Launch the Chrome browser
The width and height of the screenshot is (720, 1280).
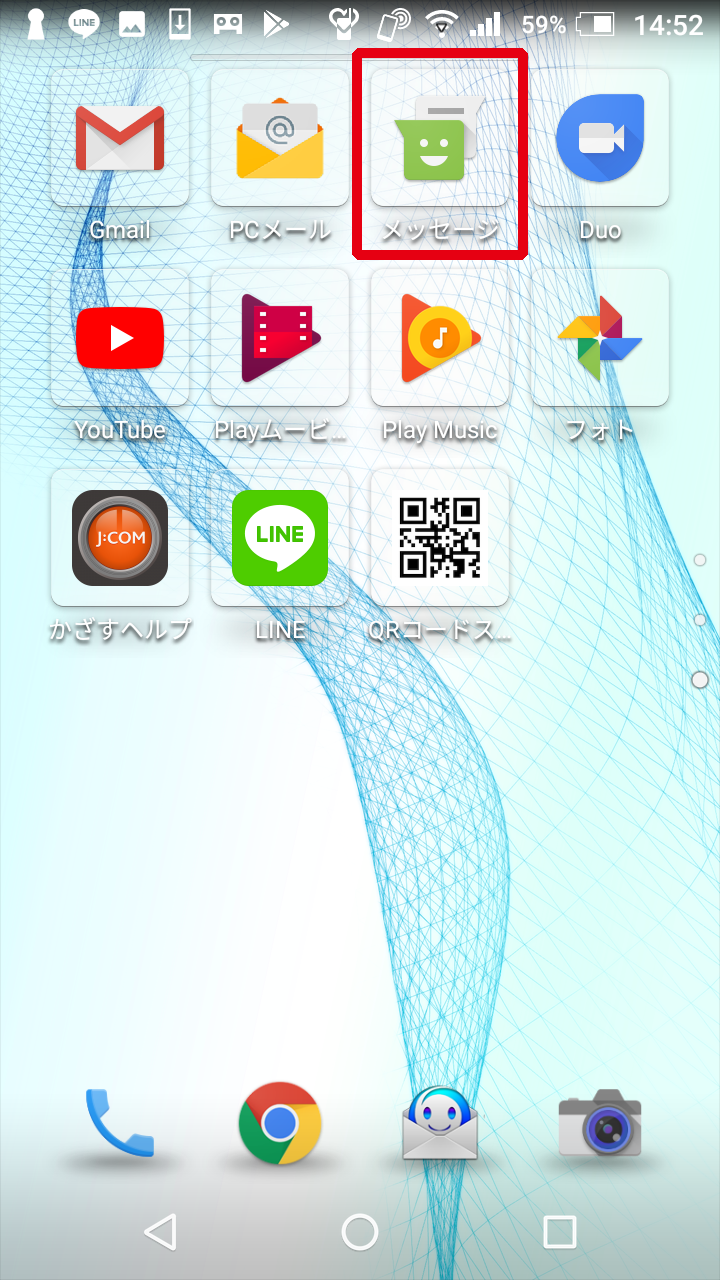pyautogui.click(x=280, y=1123)
